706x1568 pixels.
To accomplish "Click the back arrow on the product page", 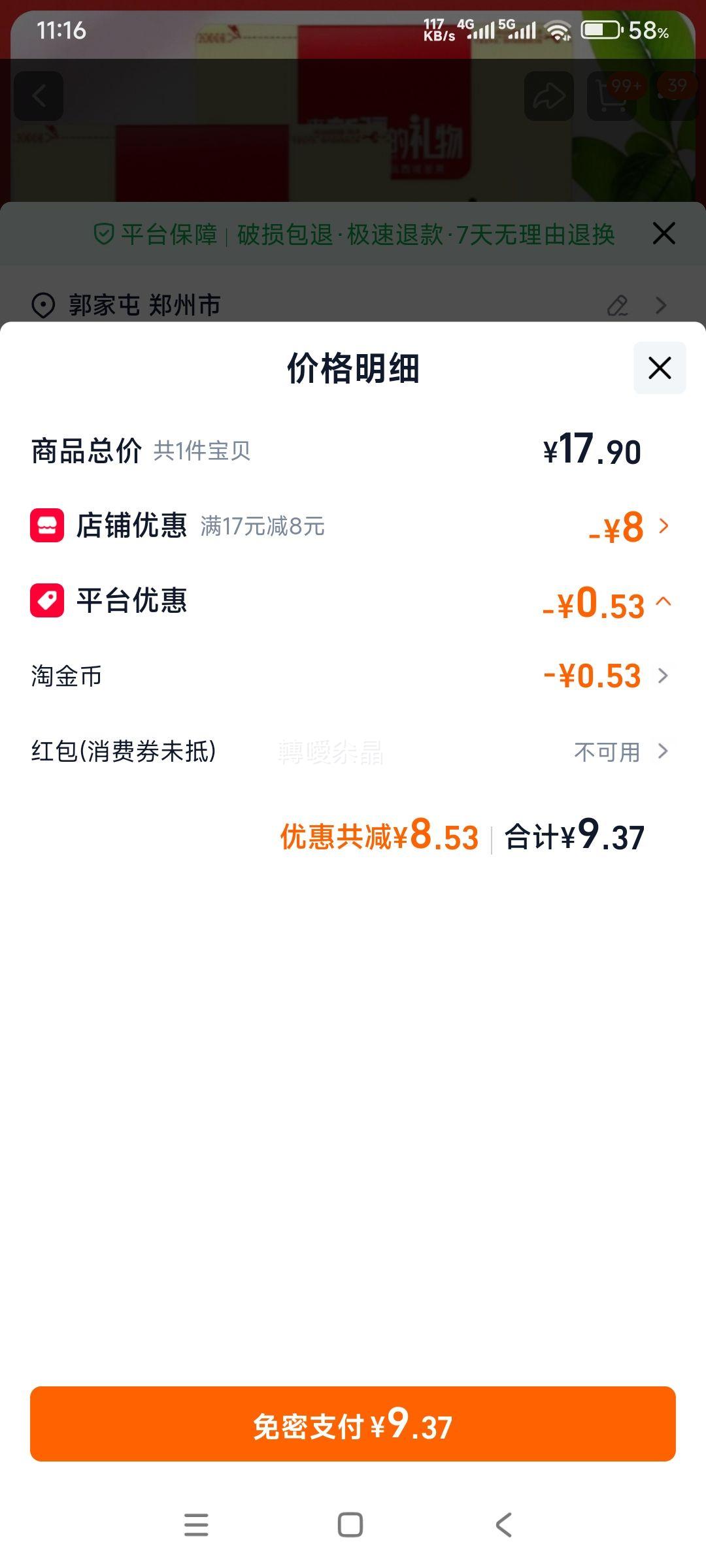I will tap(39, 96).
